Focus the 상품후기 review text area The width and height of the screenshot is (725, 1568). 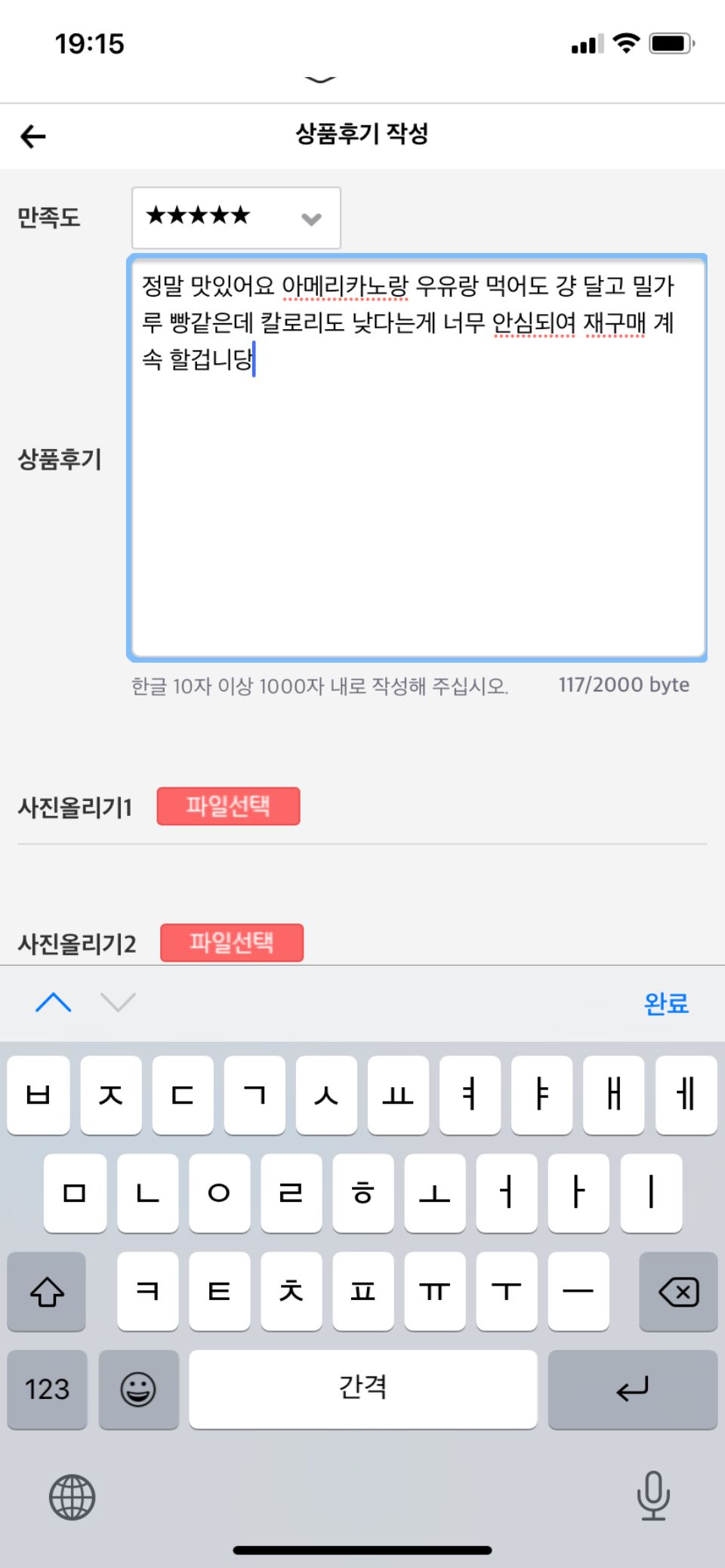pos(417,491)
